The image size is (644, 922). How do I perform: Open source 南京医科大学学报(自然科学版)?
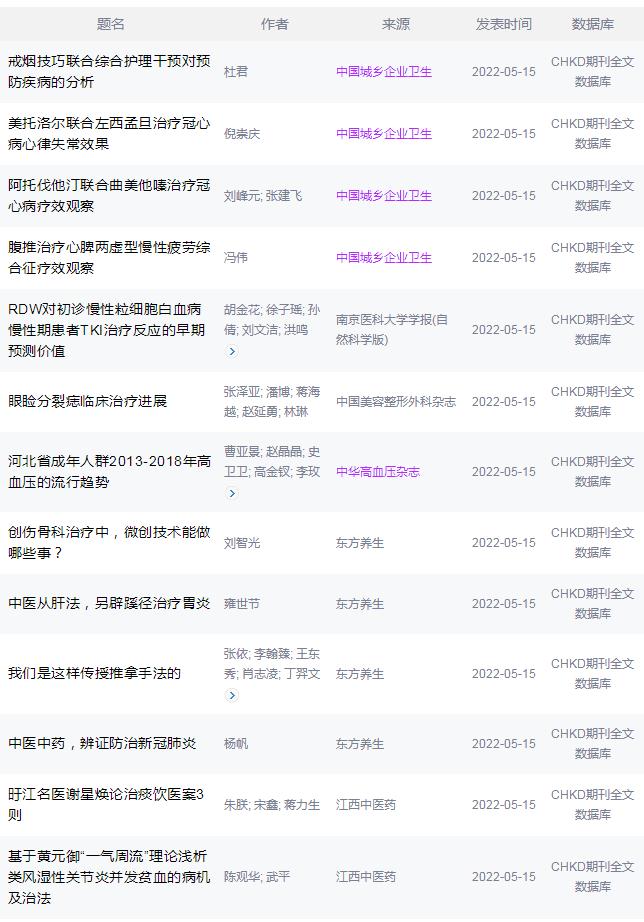[392, 329]
